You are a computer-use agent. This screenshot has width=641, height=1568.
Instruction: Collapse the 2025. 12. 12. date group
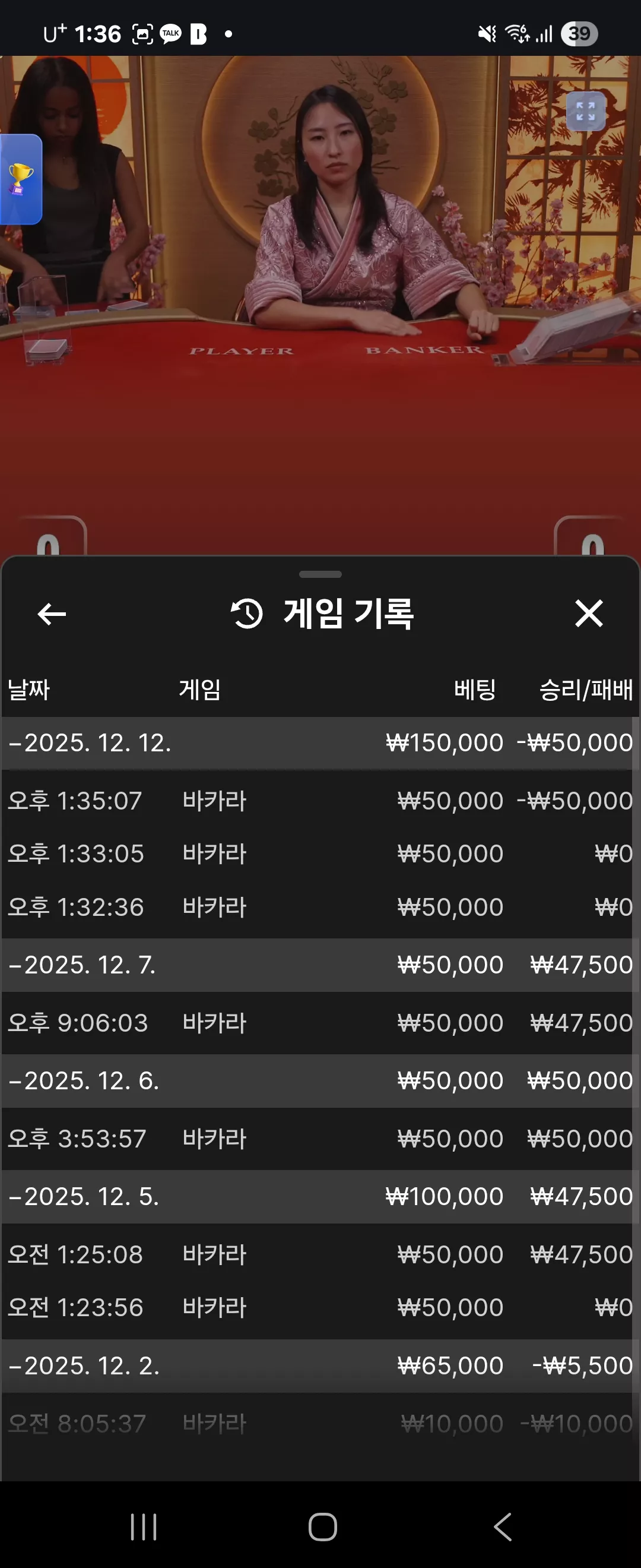(x=317, y=742)
